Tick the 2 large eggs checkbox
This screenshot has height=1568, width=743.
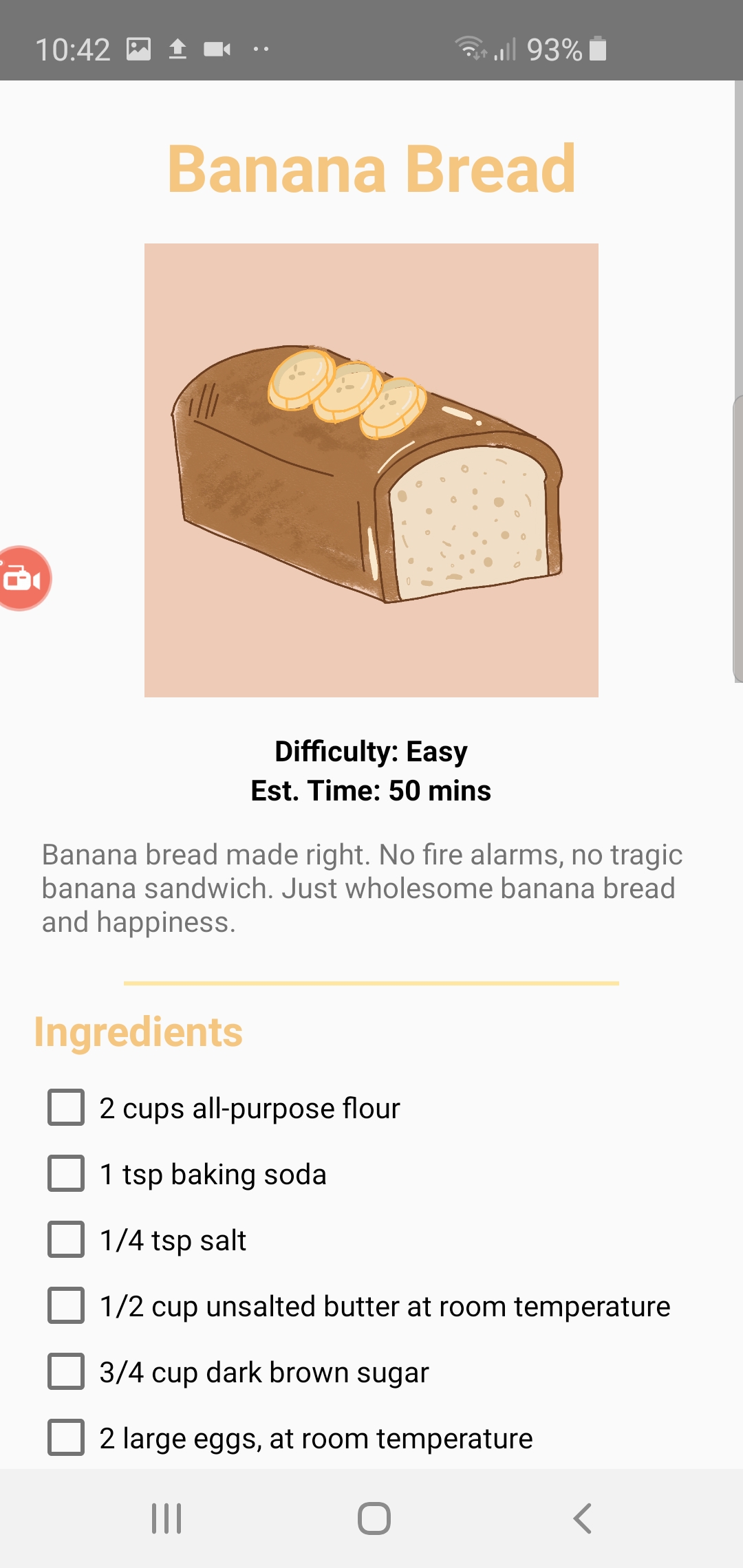tap(66, 1437)
